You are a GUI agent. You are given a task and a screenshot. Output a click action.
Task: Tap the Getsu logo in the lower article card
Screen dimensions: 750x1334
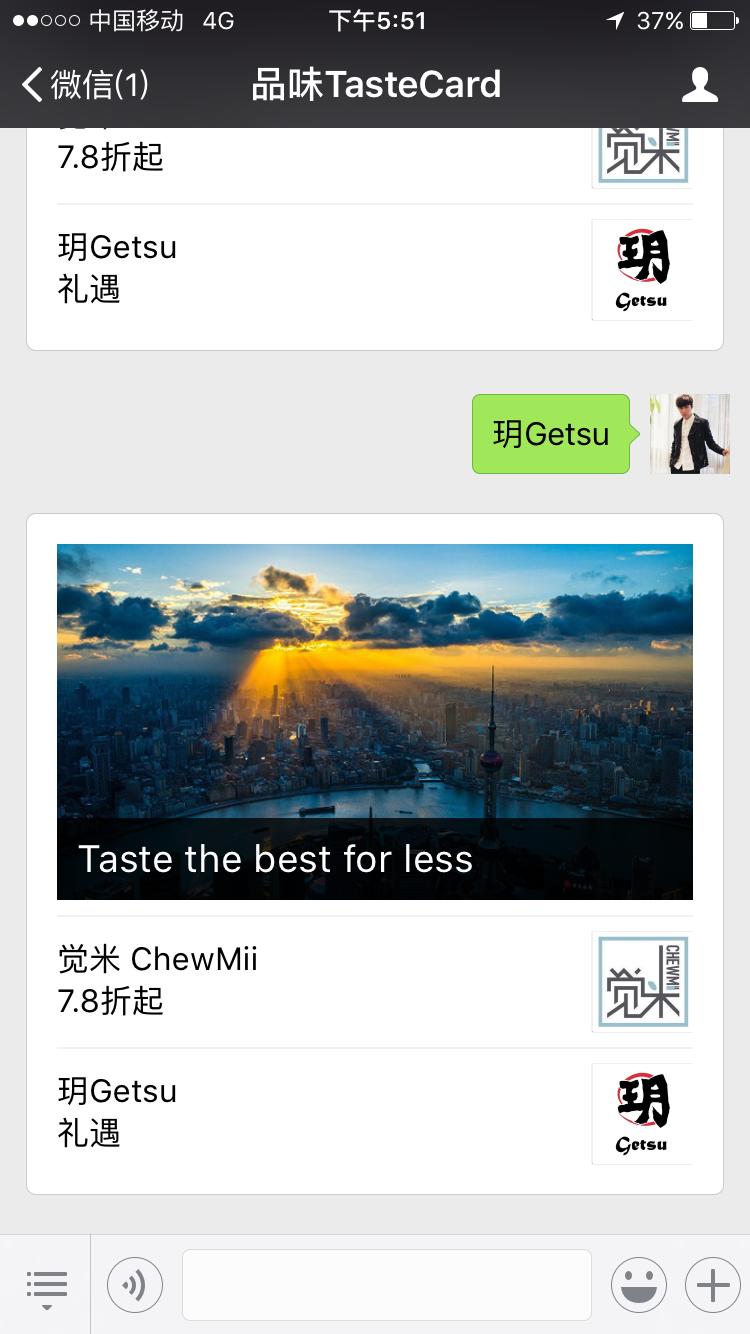[x=641, y=1113]
